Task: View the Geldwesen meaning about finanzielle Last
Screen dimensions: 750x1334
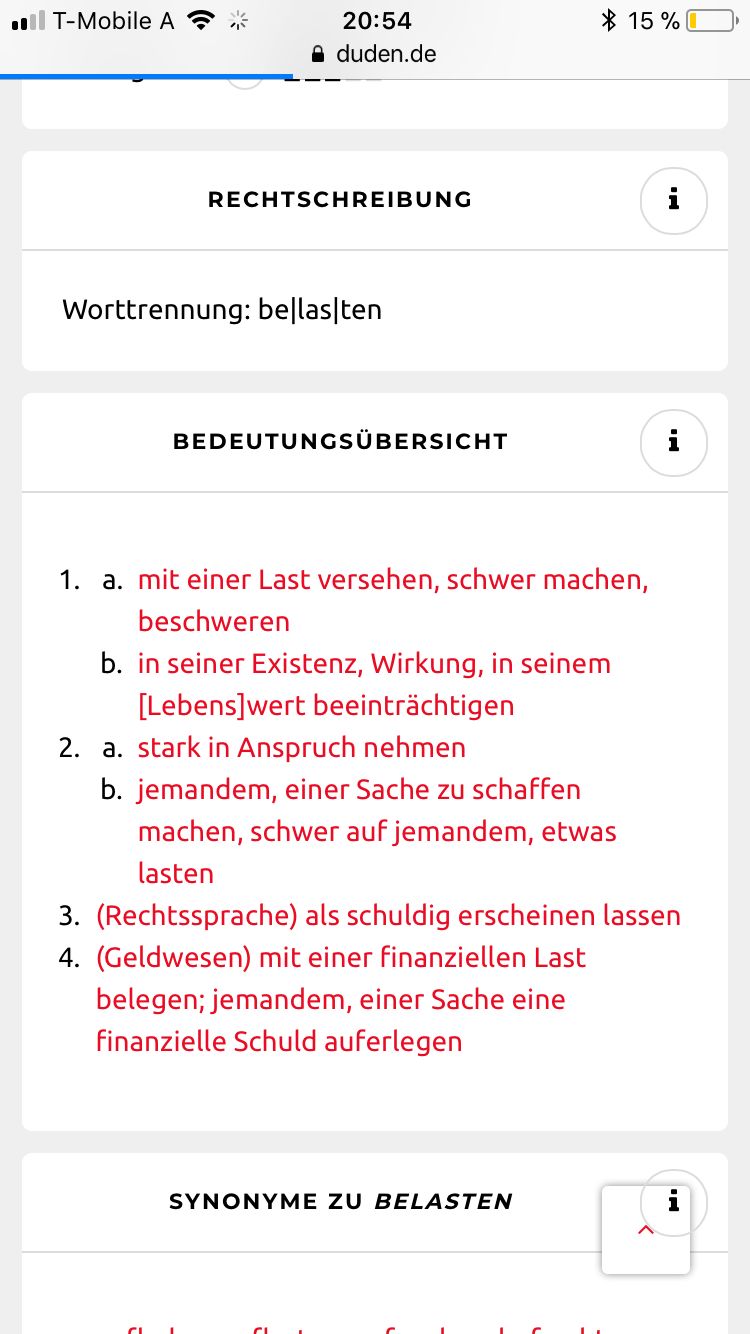Action: (x=341, y=999)
